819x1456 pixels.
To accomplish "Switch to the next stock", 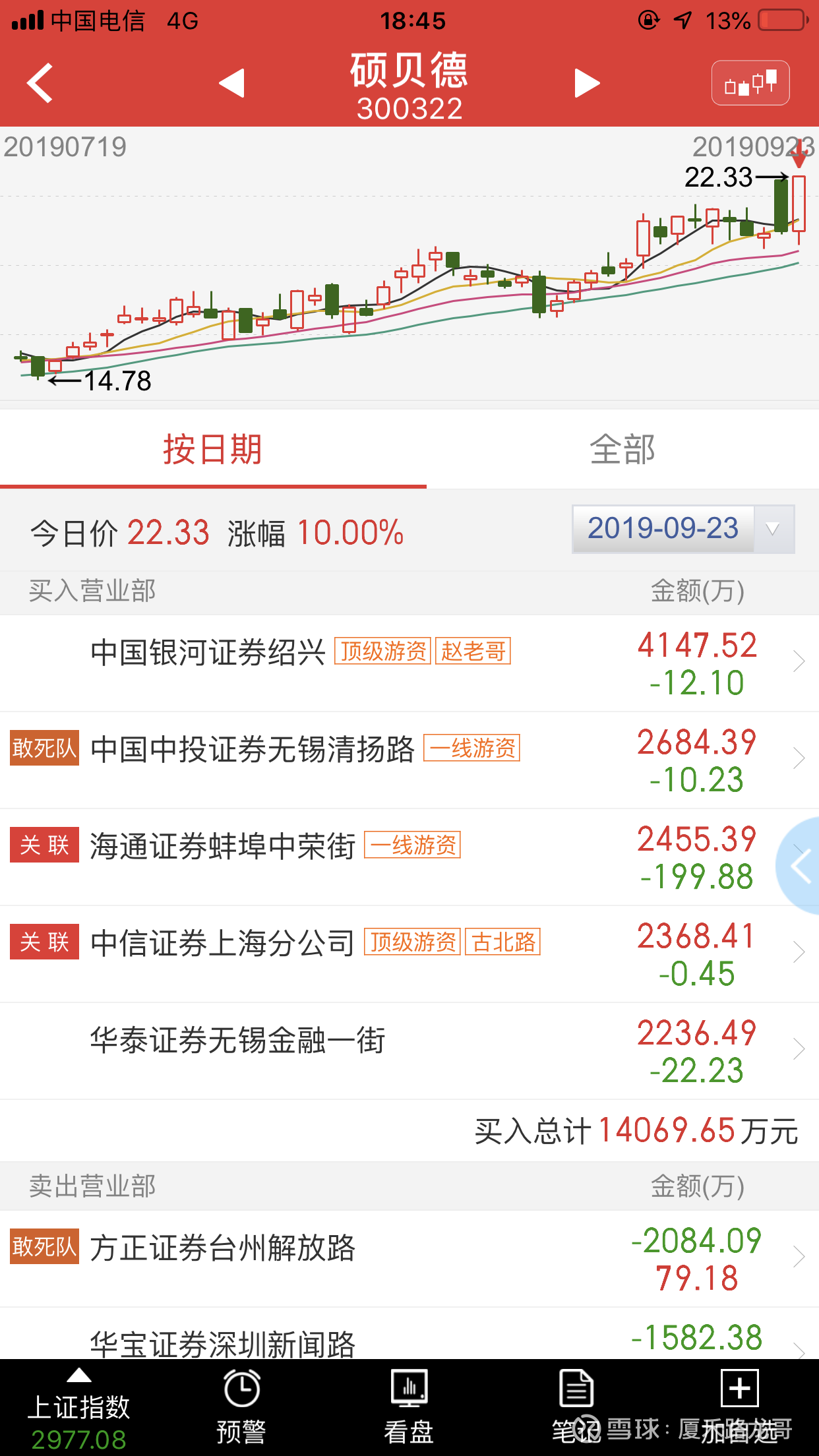I will coord(586,83).
